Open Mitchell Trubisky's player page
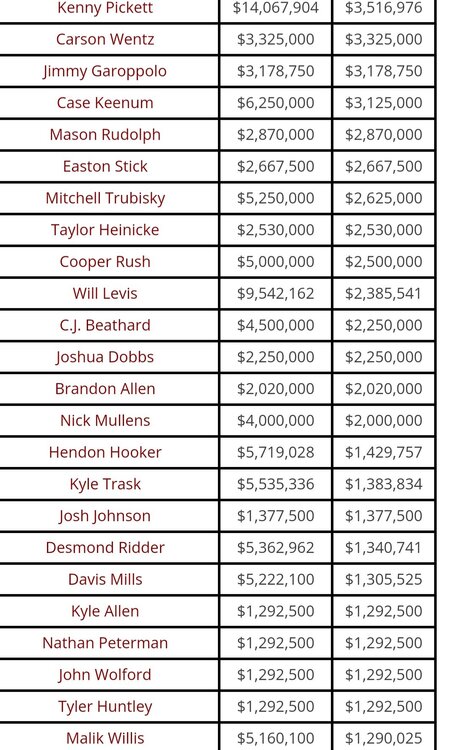 [105, 199]
